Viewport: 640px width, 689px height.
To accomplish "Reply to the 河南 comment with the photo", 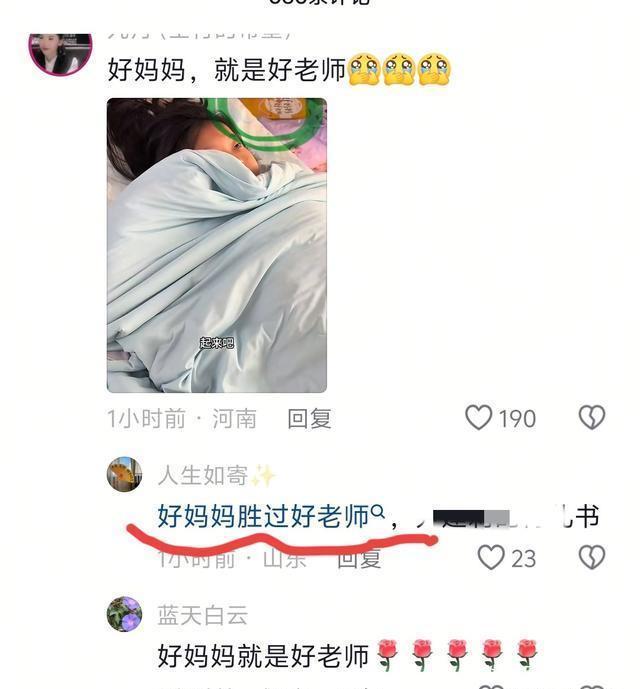I will [309, 419].
